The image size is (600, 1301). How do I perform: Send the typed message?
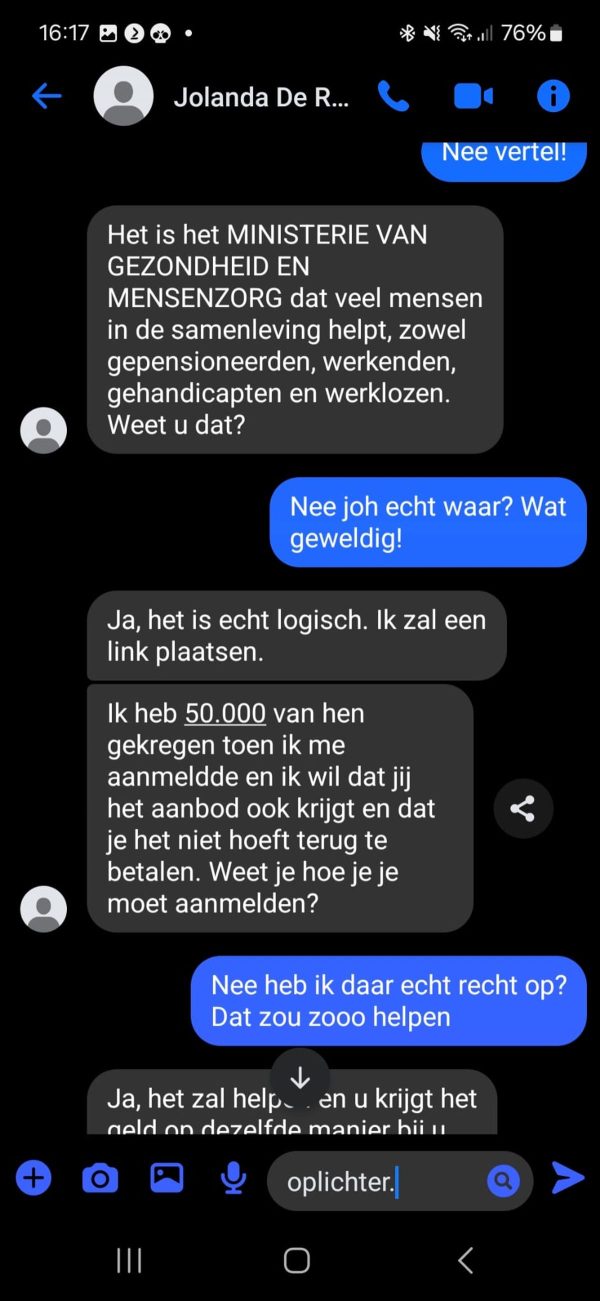(567, 1178)
